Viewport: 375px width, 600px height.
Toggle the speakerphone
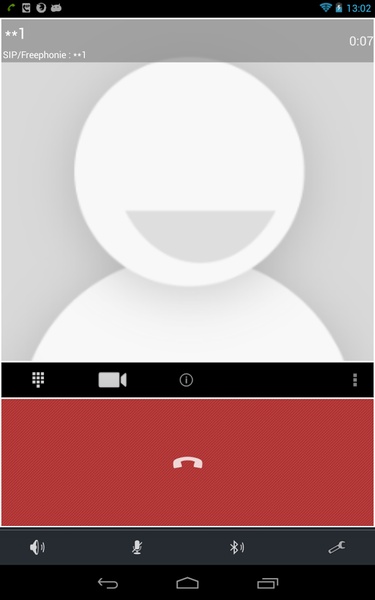coord(37,548)
